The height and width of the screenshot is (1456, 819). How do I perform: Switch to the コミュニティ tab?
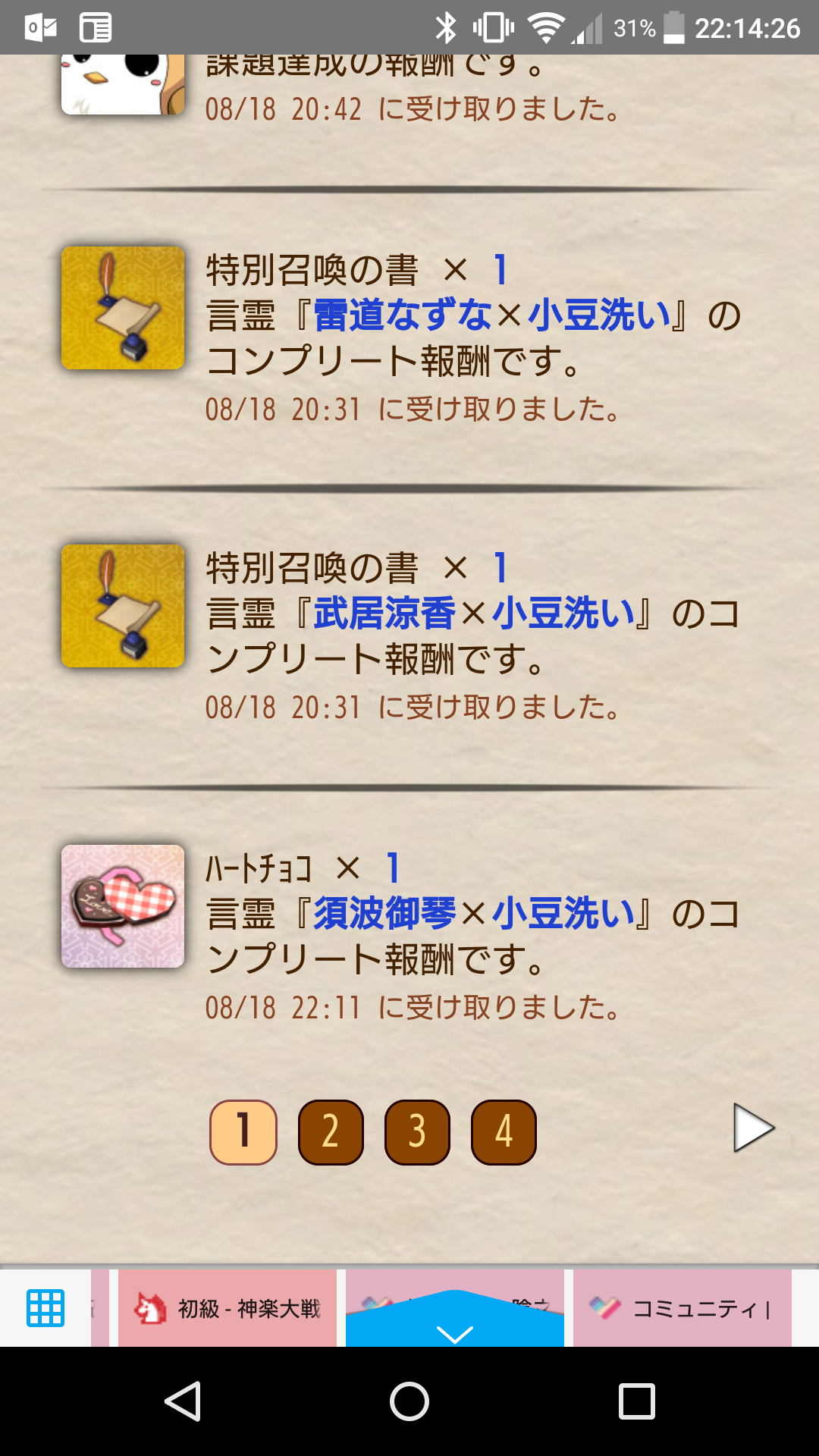coord(682,1308)
